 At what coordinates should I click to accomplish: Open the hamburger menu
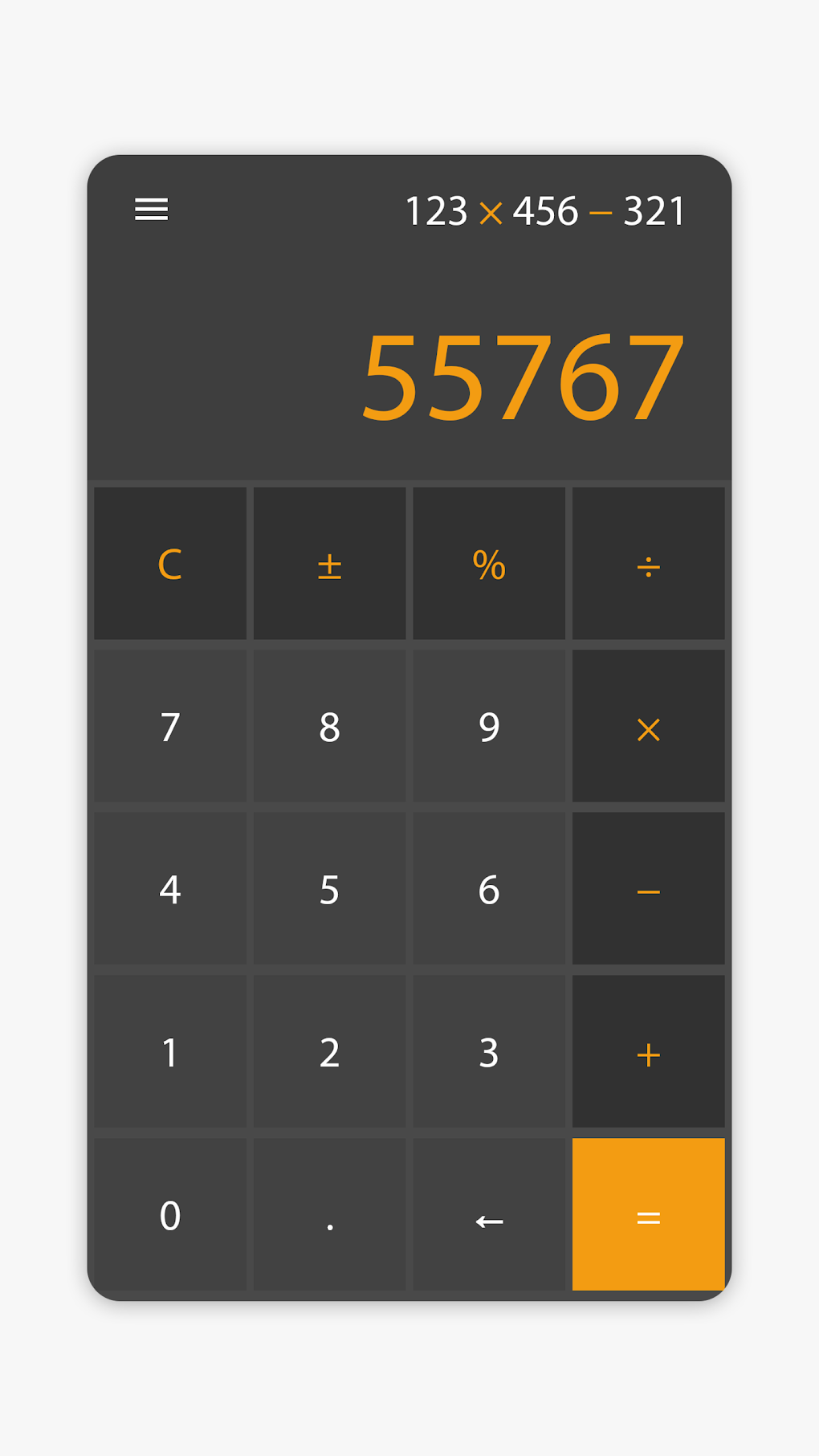pos(152,210)
